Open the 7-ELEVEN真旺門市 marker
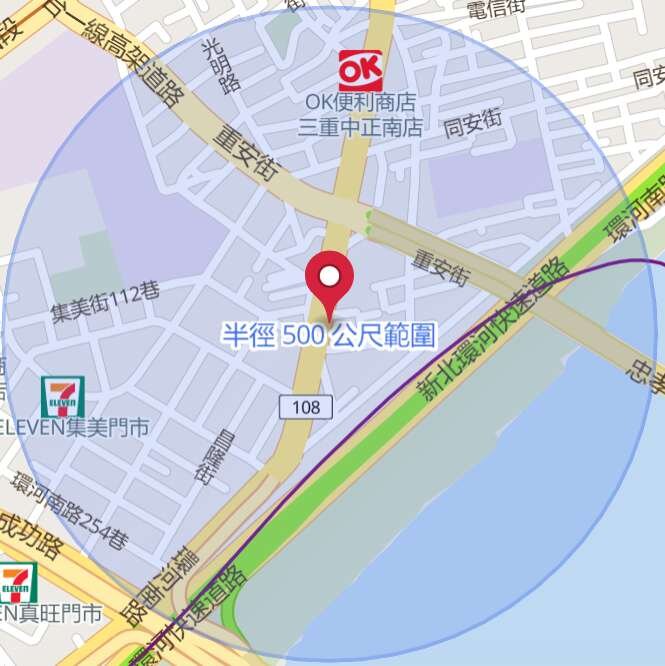 17,583
